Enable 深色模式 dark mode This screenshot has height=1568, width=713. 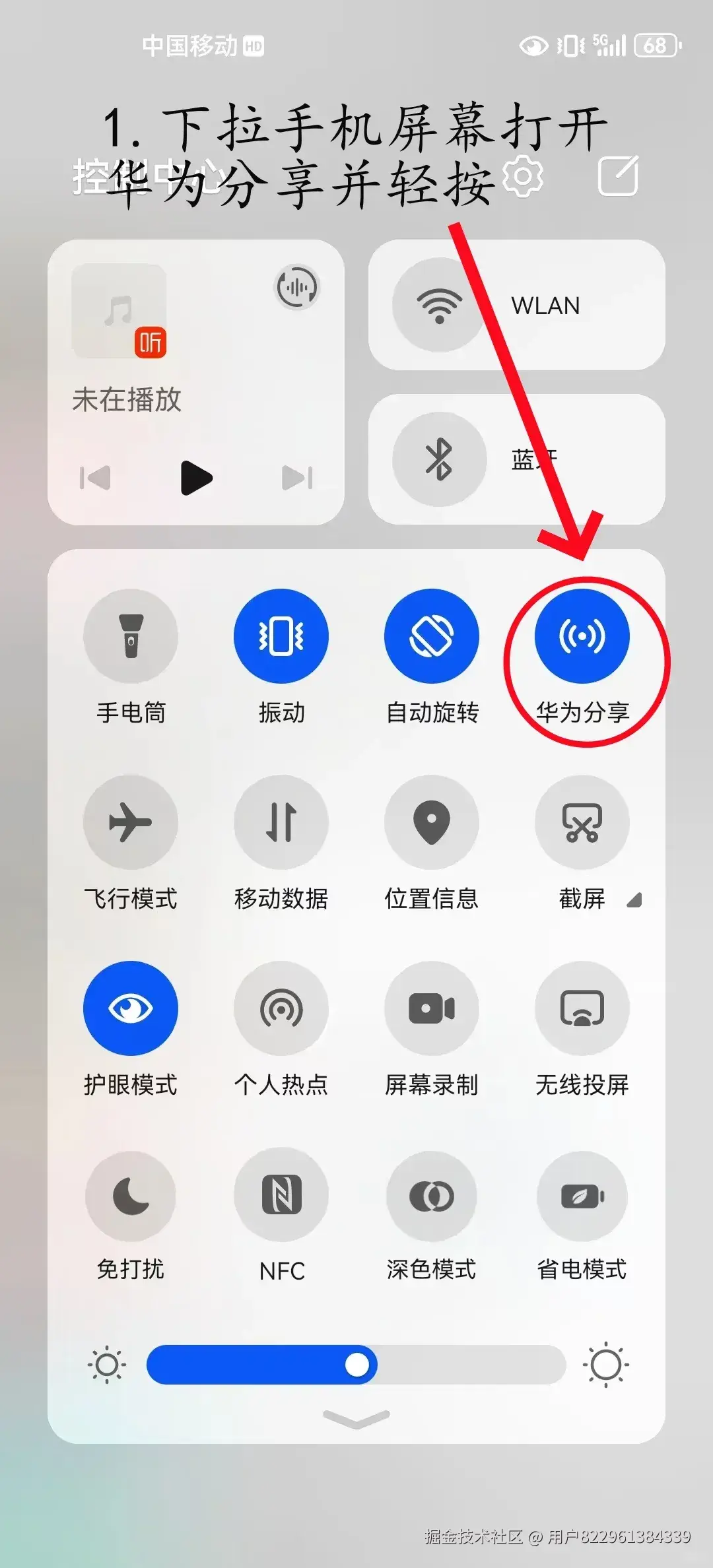pyautogui.click(x=431, y=1194)
